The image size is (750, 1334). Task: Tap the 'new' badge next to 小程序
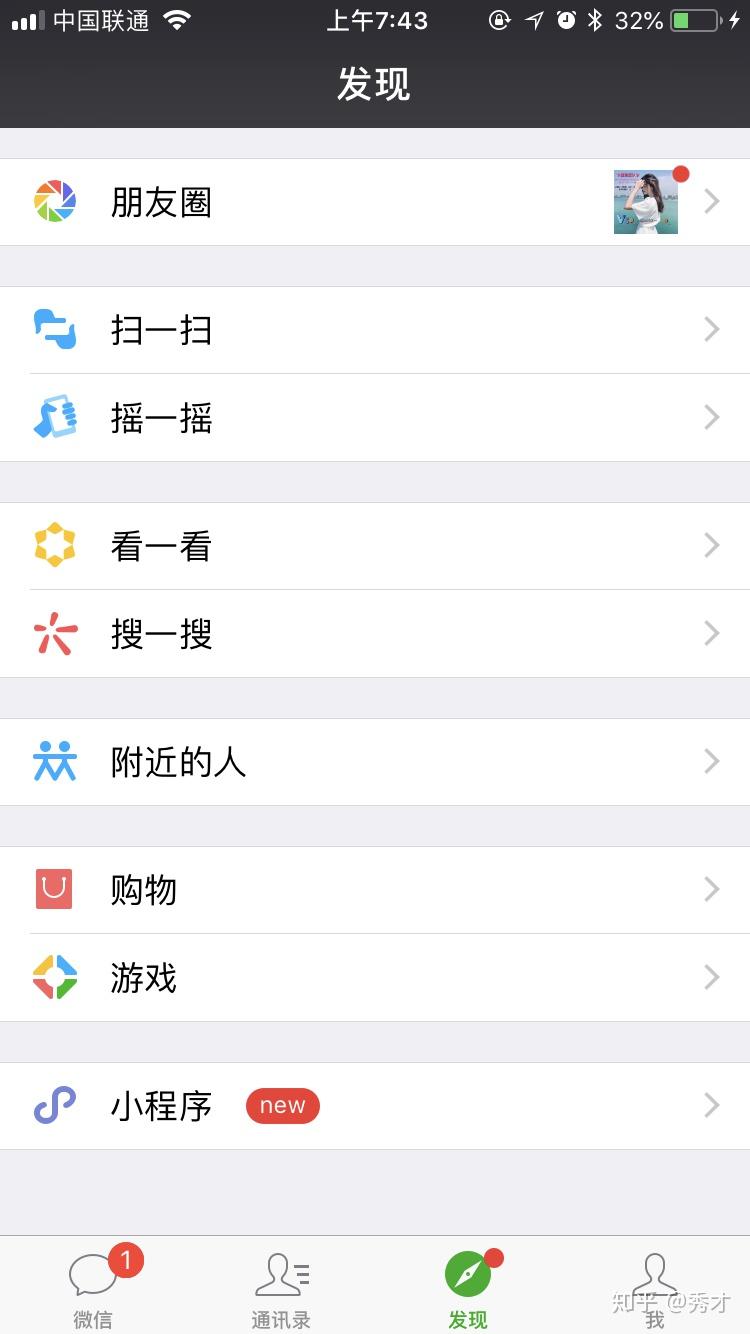tap(283, 1106)
